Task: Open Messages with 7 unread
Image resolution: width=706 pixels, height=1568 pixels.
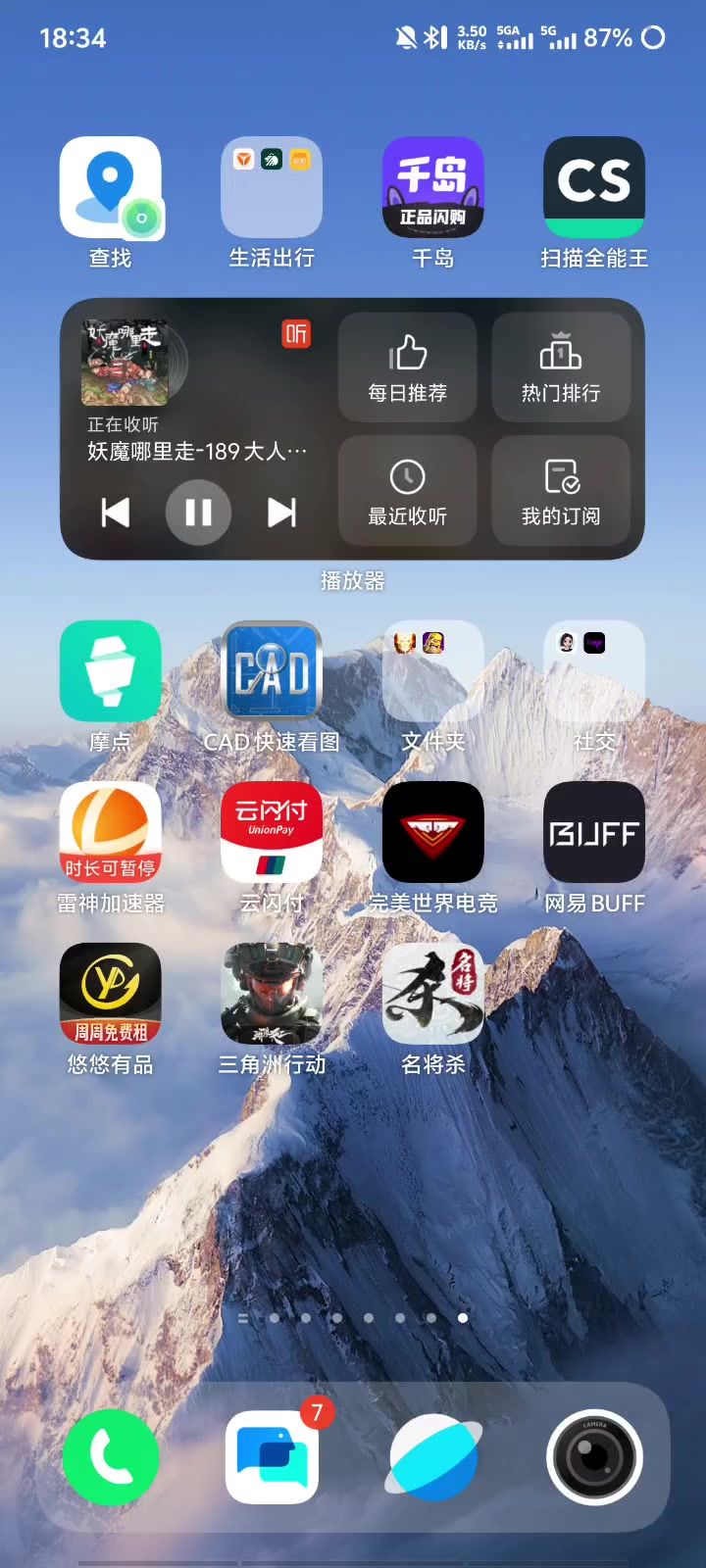Action: [x=272, y=1457]
